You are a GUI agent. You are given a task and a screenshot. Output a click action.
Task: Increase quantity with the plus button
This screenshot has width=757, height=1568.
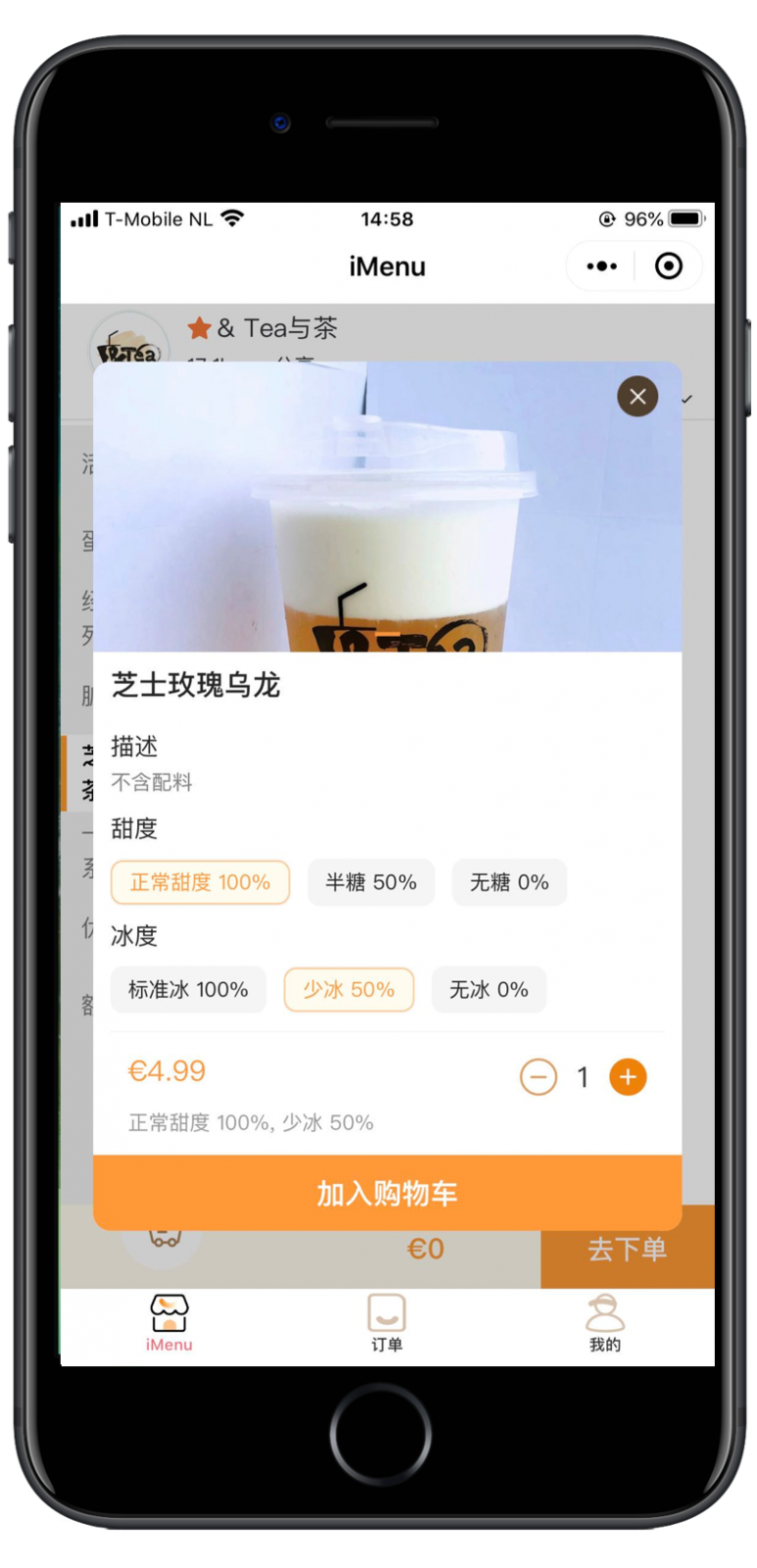pyautogui.click(x=628, y=1077)
